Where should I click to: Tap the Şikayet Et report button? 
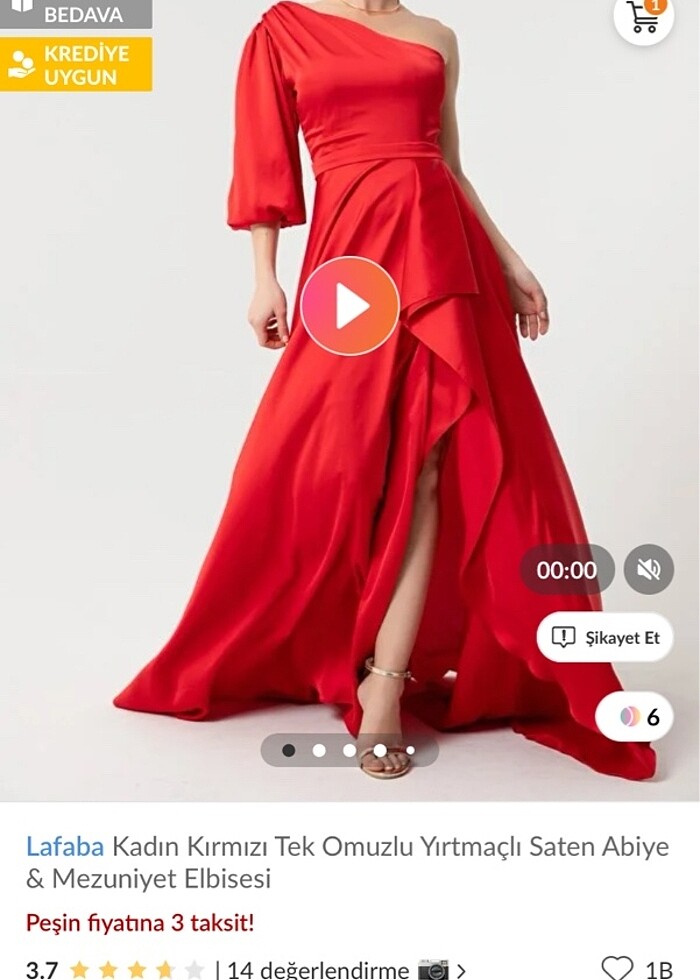click(605, 637)
